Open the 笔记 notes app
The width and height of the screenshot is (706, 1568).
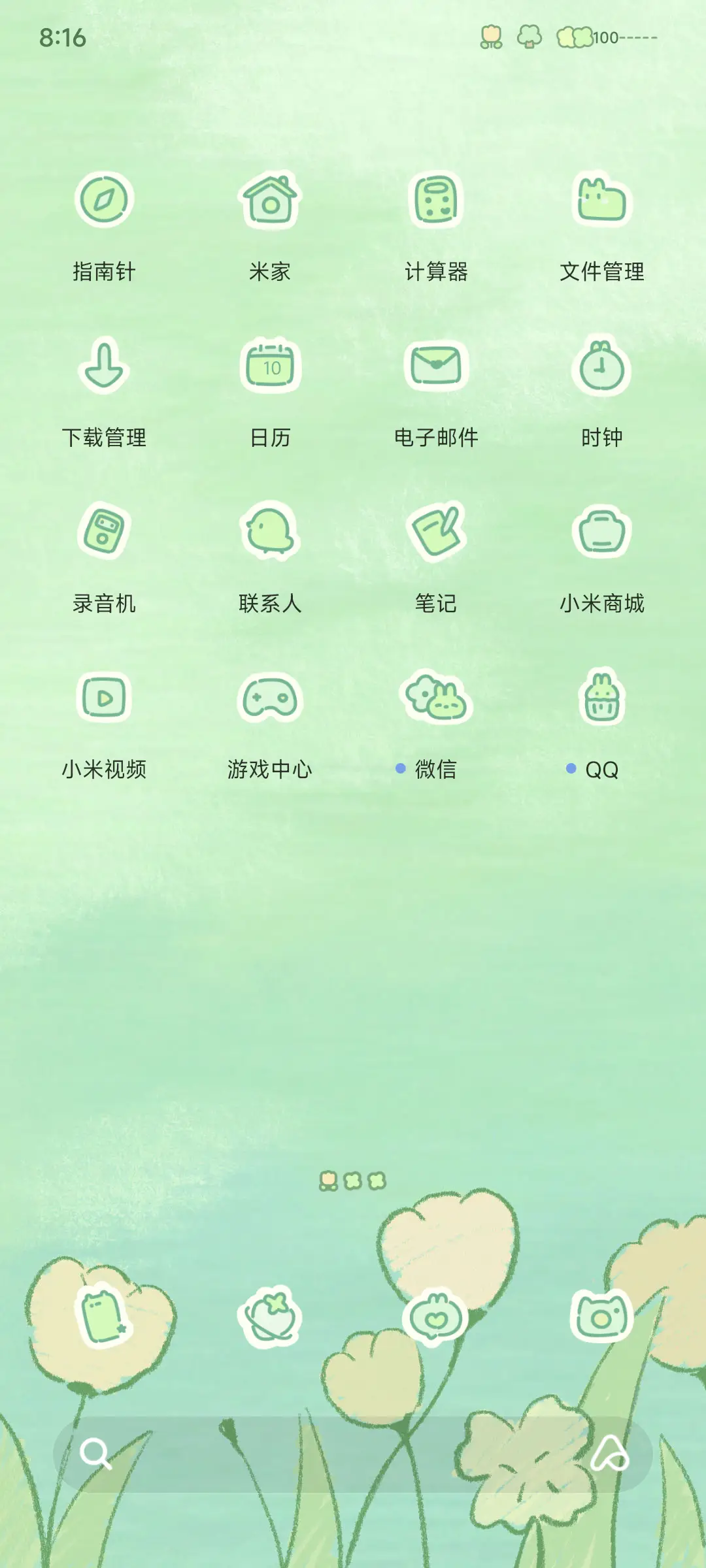click(437, 534)
